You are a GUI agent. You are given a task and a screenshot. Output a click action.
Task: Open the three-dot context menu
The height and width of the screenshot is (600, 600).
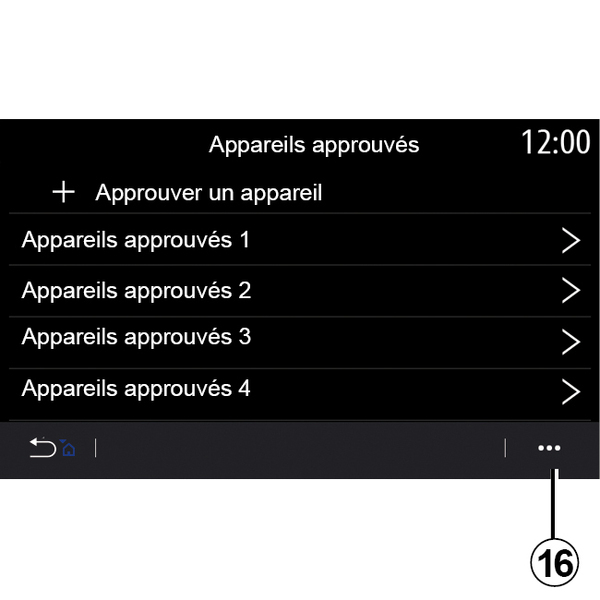point(549,448)
